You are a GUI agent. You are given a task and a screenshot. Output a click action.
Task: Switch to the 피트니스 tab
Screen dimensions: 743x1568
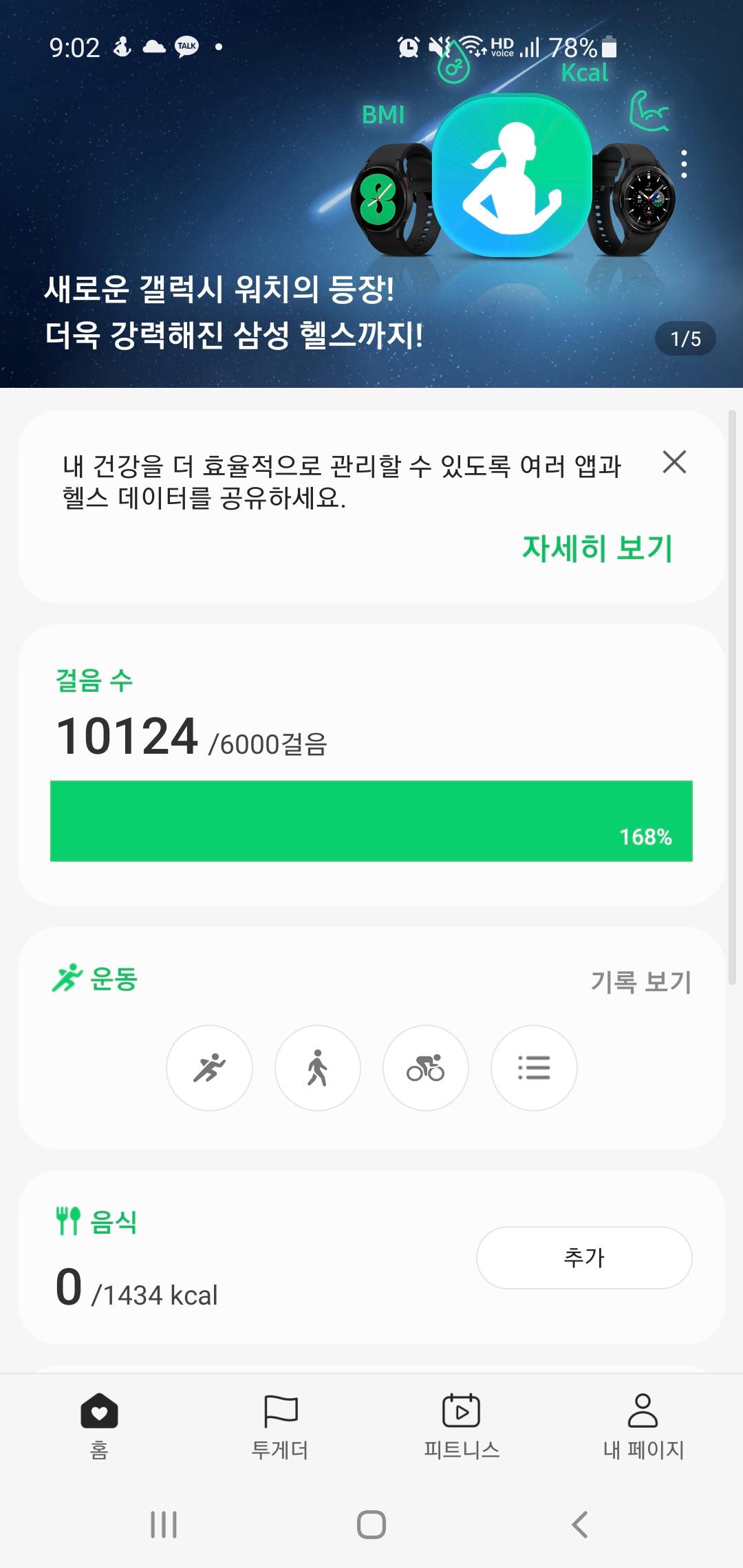click(x=462, y=1425)
